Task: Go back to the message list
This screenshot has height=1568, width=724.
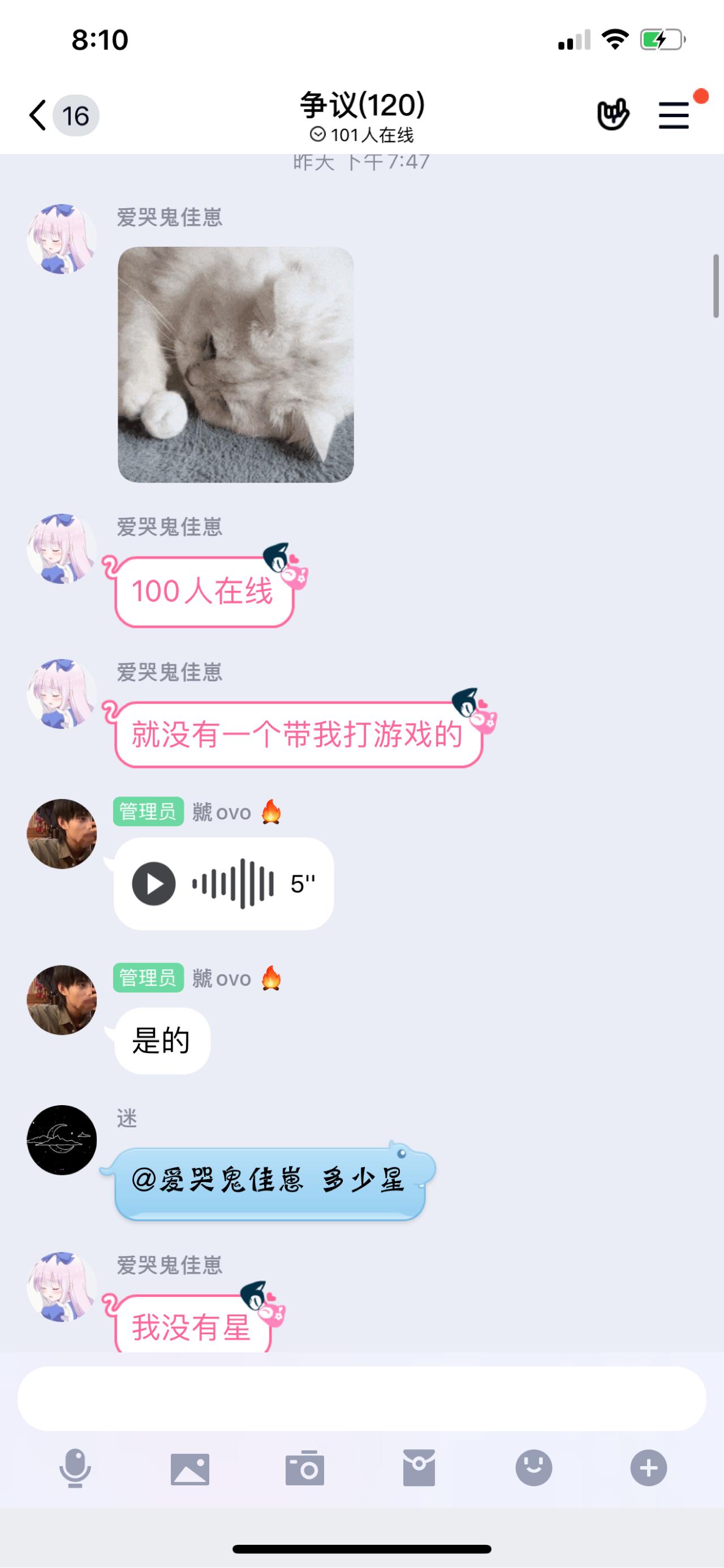Action: (x=38, y=115)
